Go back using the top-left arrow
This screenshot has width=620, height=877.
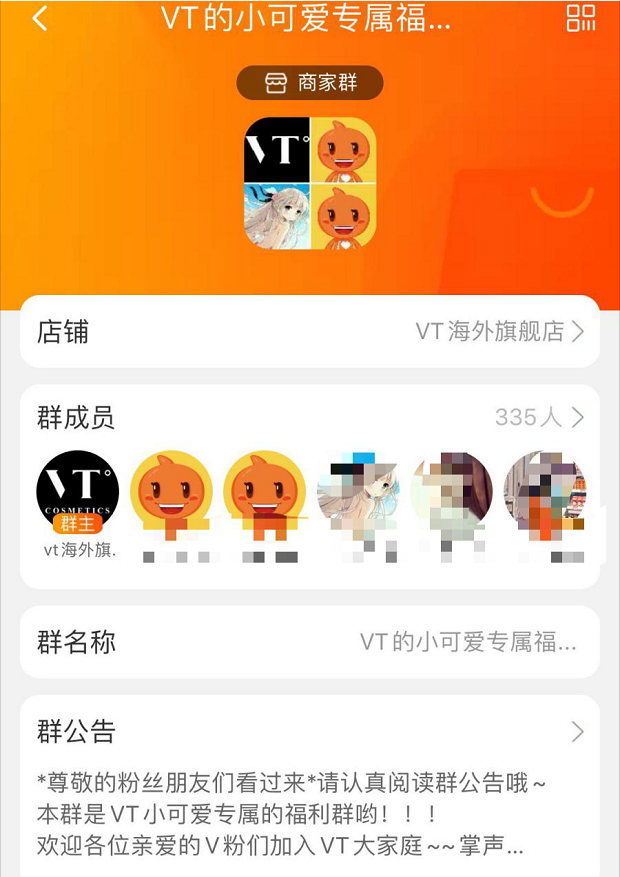coord(40,18)
